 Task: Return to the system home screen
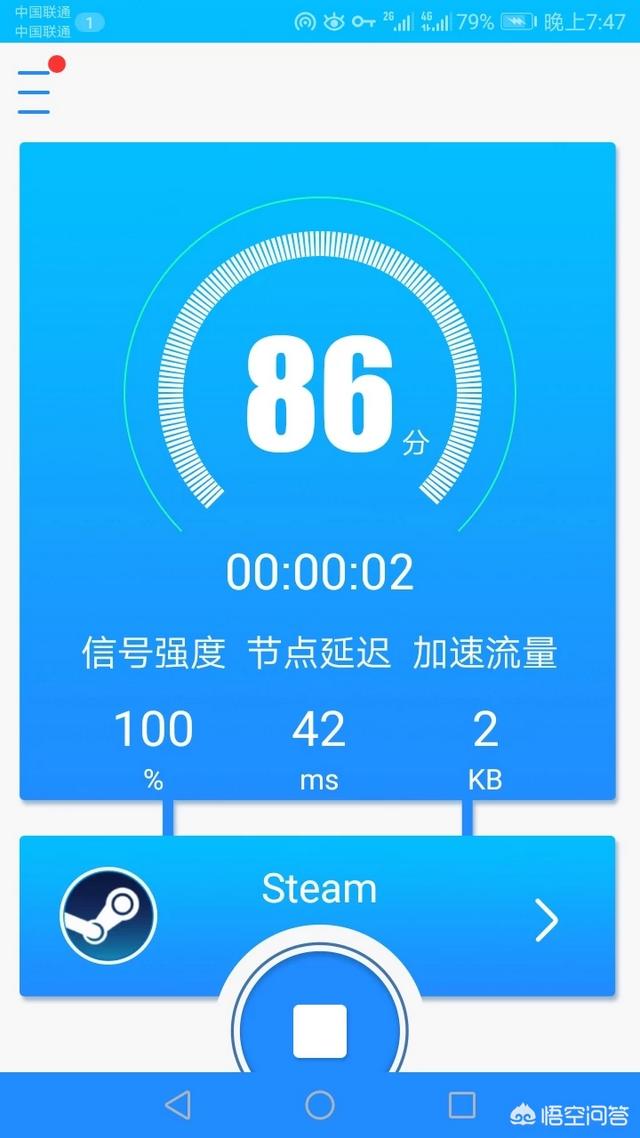(320, 1104)
